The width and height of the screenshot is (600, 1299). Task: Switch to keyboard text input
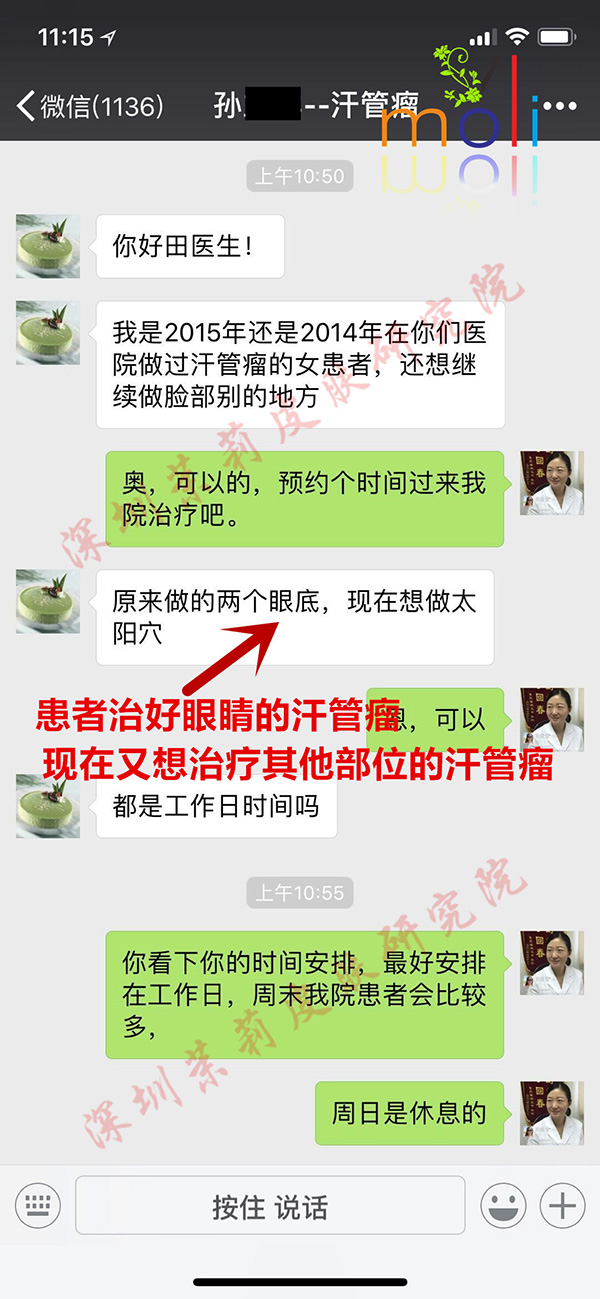pos(39,1206)
